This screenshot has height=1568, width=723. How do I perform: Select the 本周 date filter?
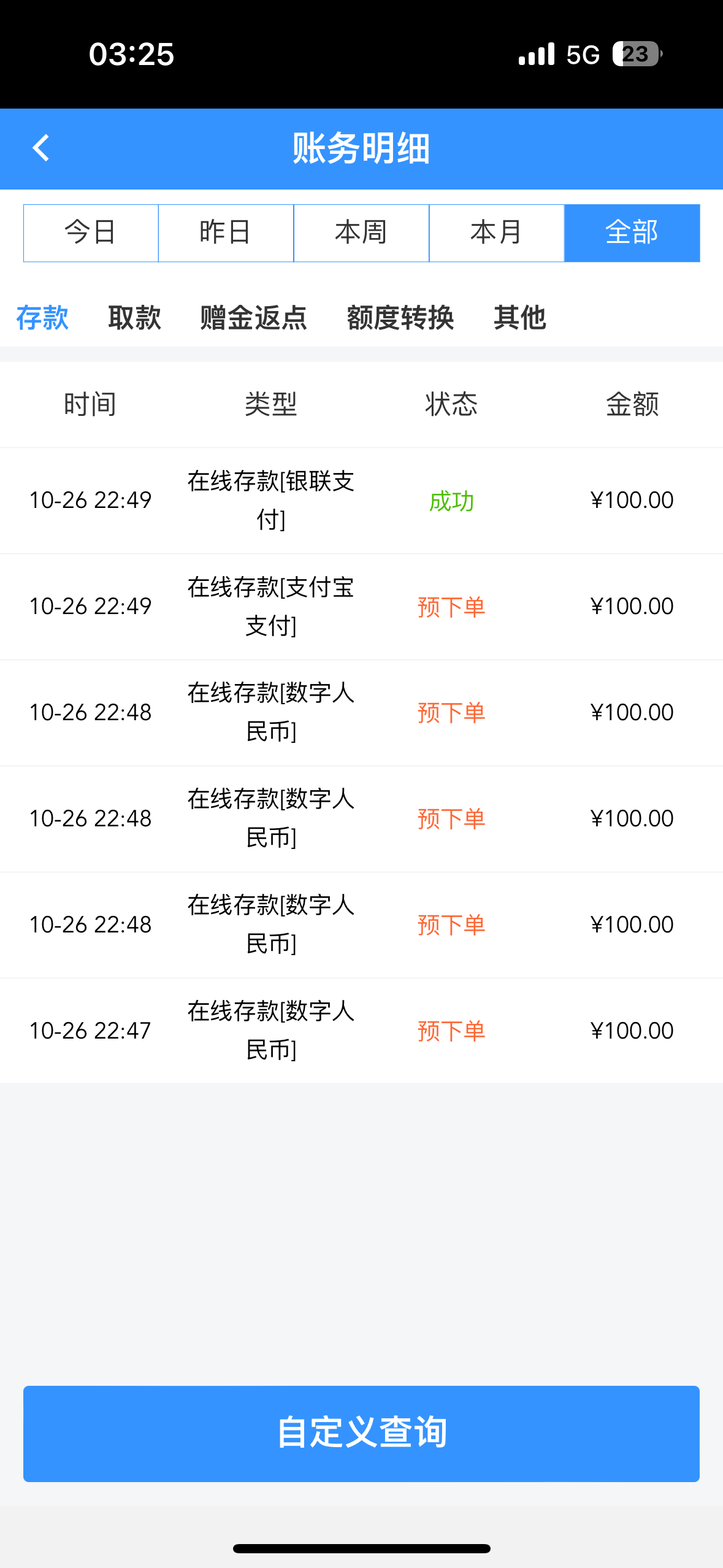(x=361, y=233)
